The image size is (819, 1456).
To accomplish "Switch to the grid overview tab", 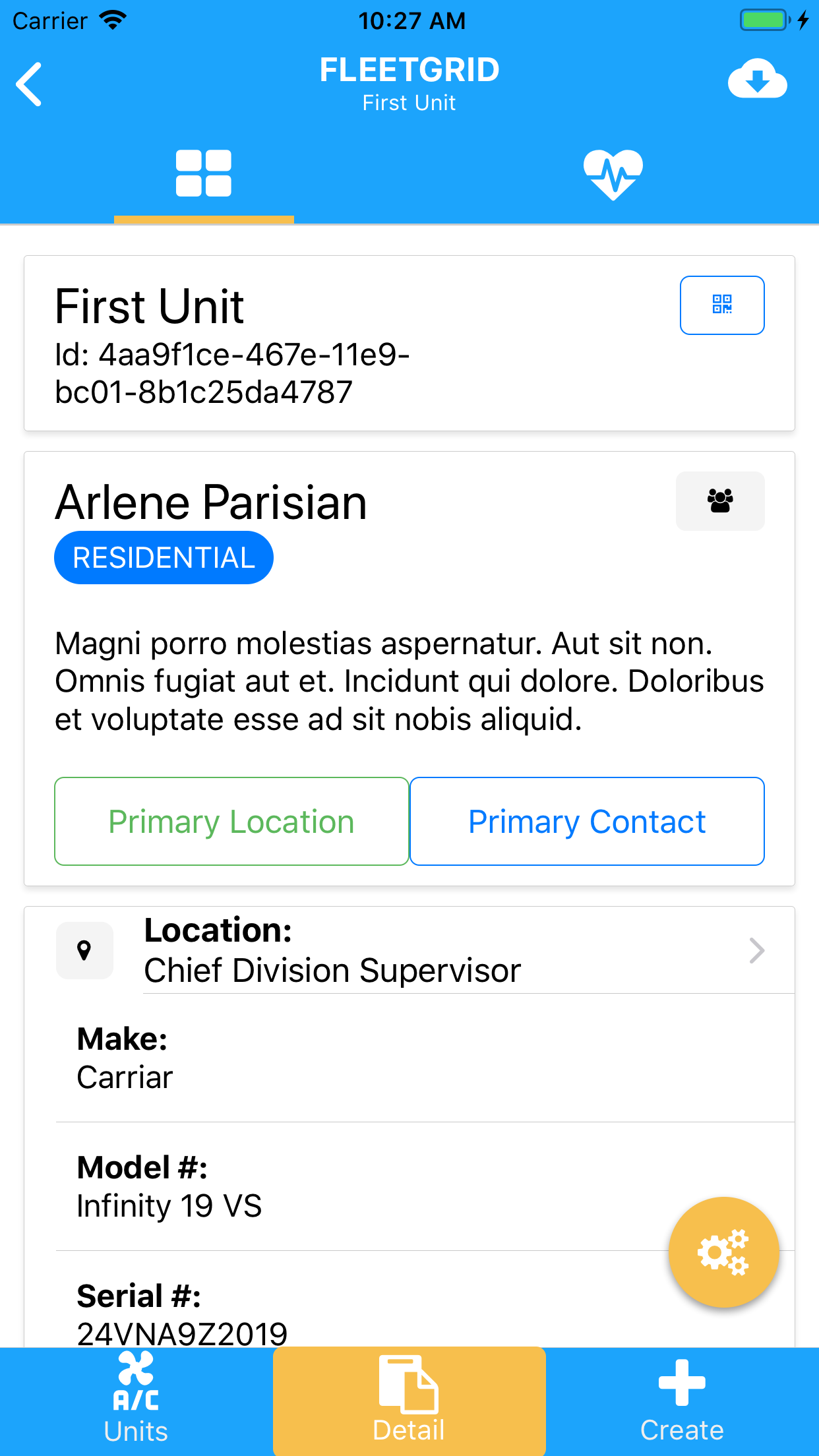I will point(204,174).
